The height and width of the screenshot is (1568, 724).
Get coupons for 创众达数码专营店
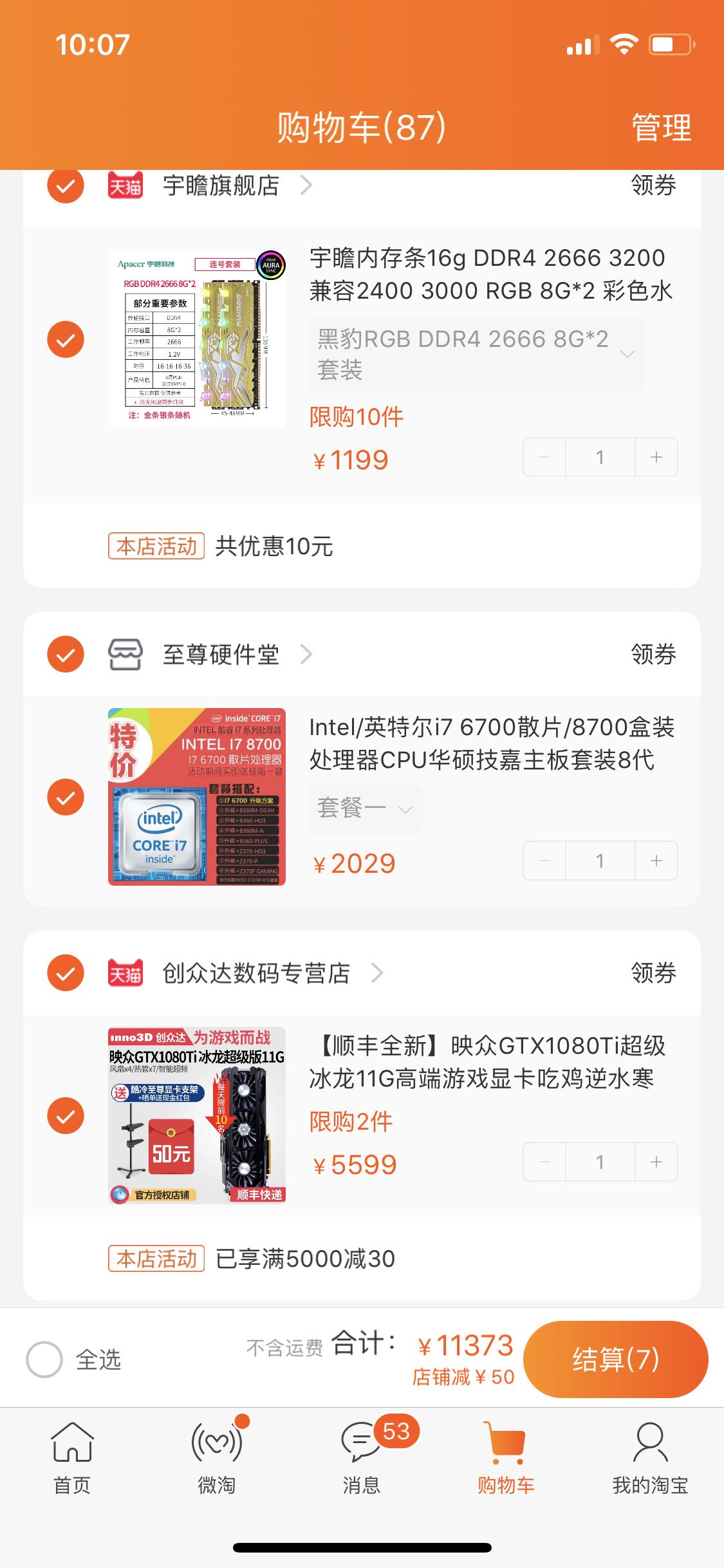point(653,973)
